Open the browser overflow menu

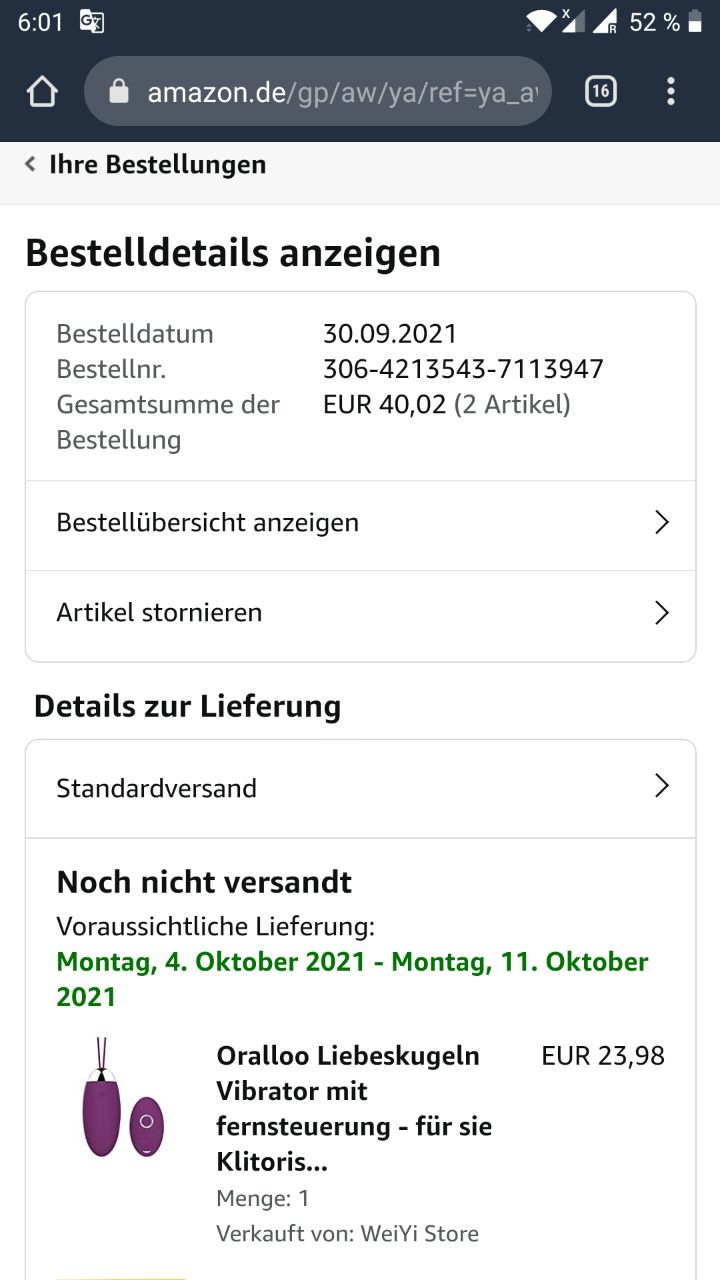click(670, 92)
